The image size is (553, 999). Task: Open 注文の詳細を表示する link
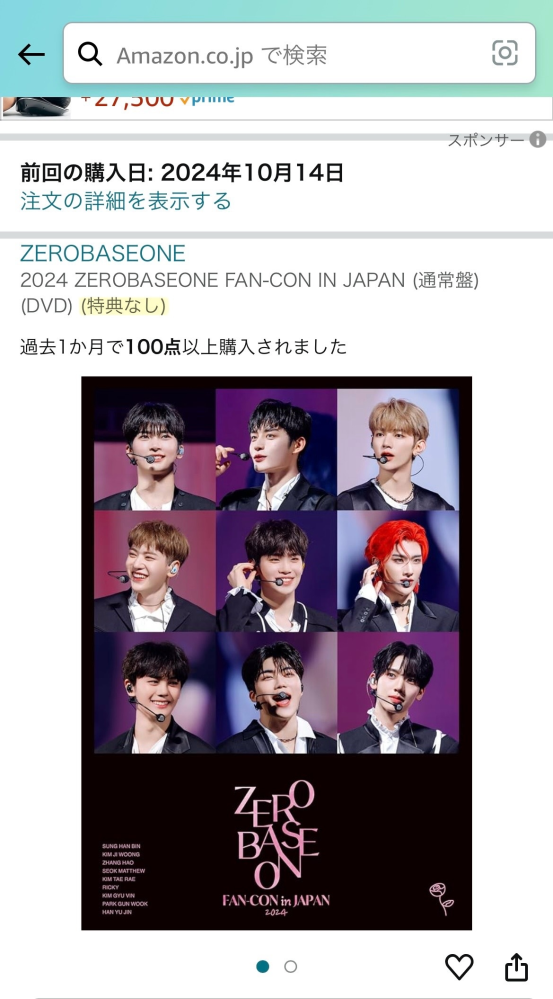[x=126, y=201]
